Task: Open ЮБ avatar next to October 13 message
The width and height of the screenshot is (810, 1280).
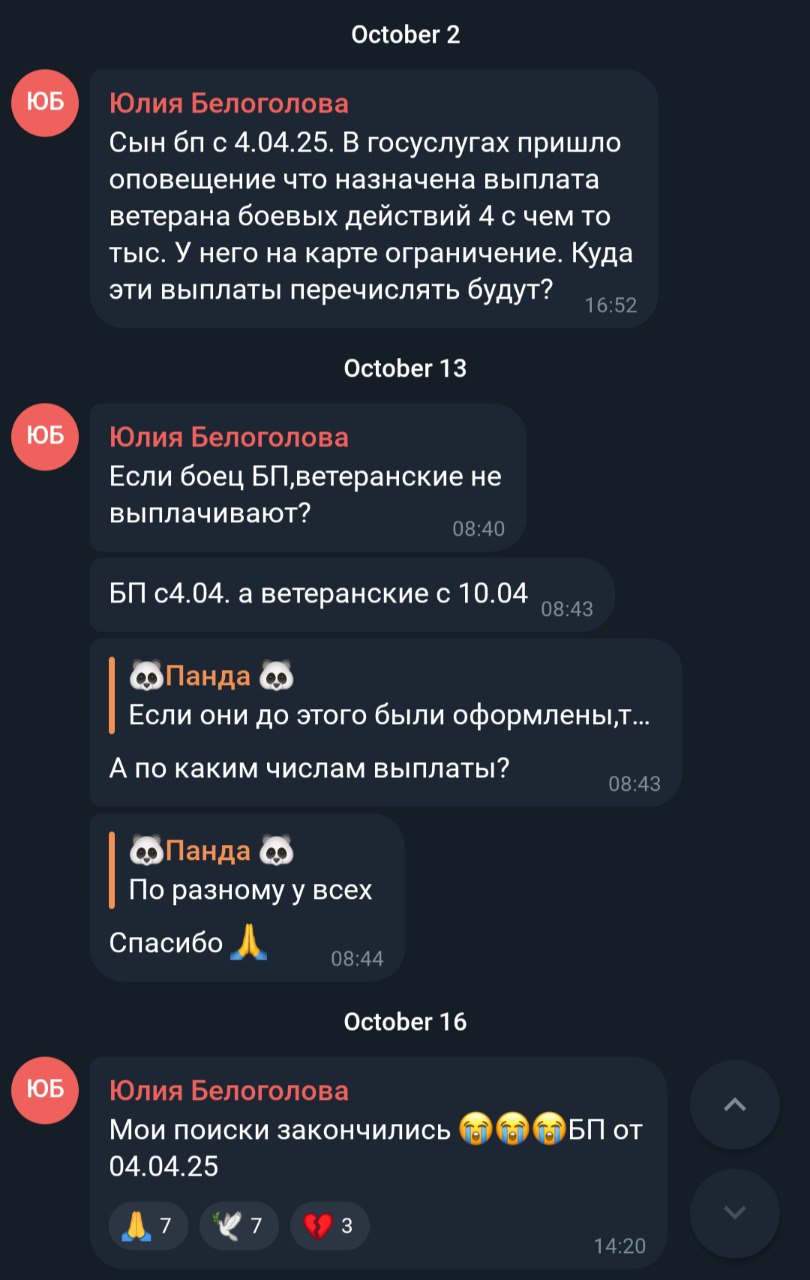Action: coord(45,436)
